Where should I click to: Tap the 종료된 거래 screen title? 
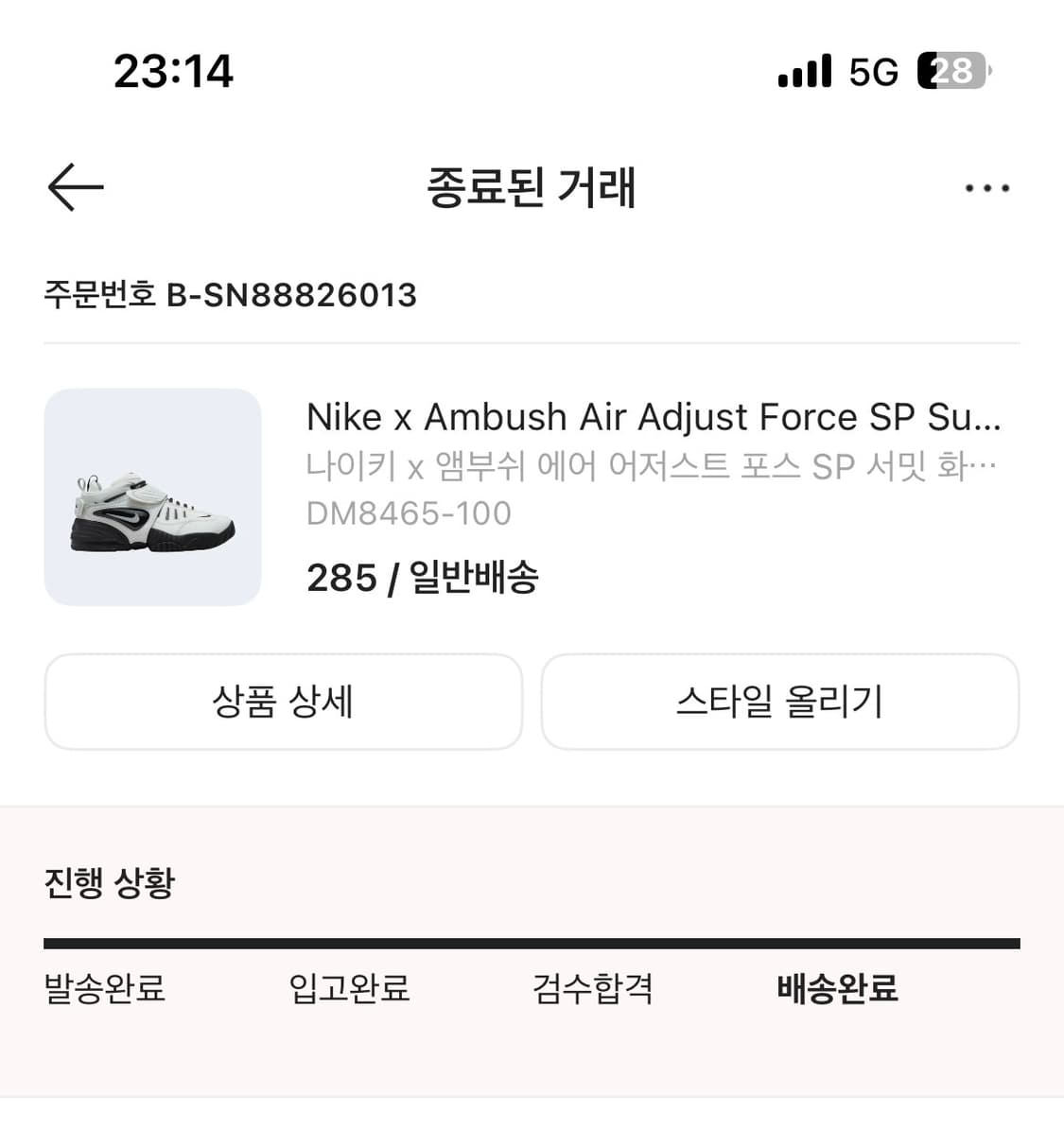pos(532,188)
